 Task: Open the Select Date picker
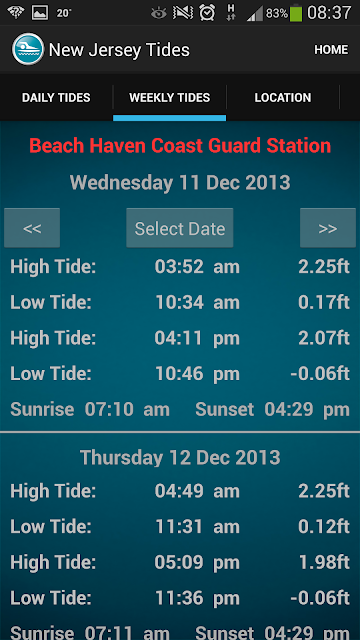click(180, 228)
